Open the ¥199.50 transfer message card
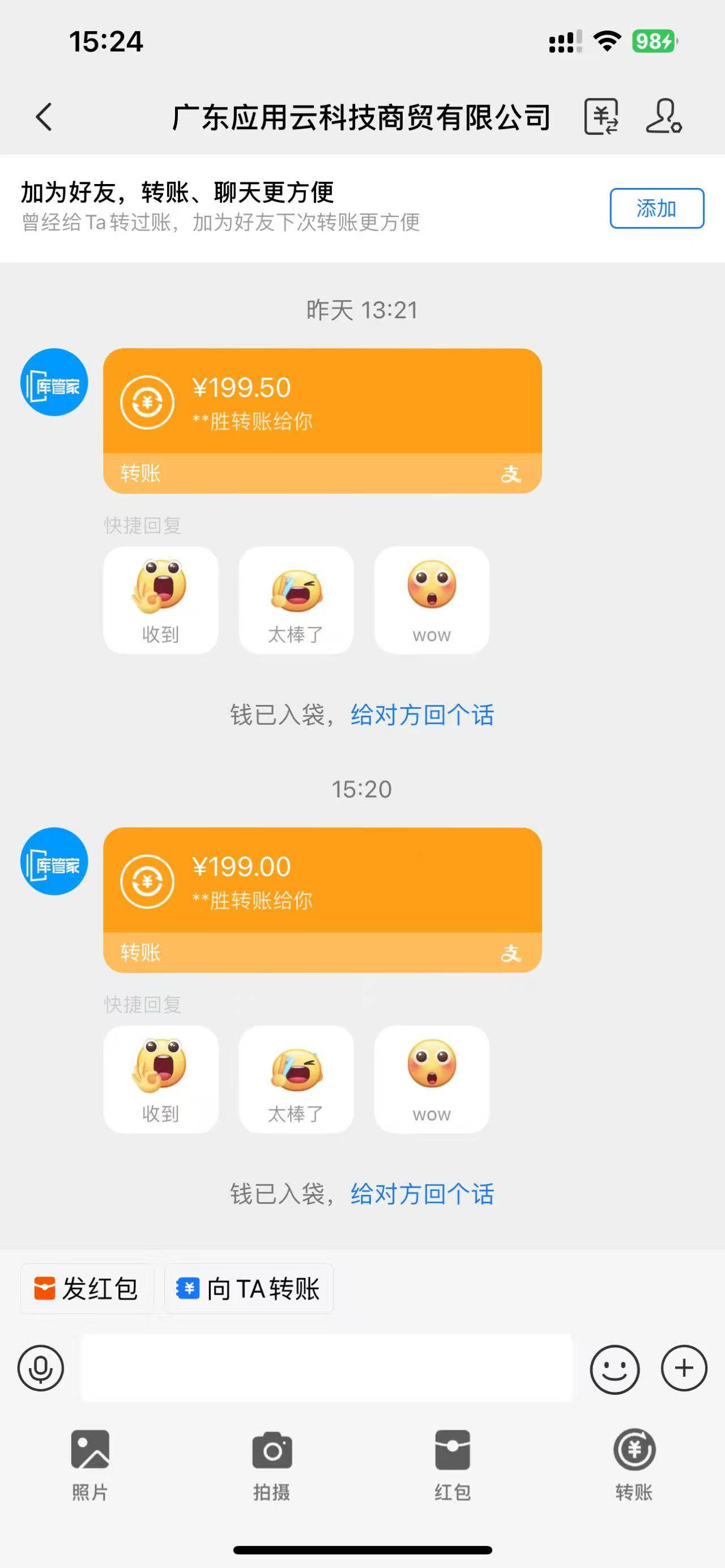 click(x=323, y=401)
